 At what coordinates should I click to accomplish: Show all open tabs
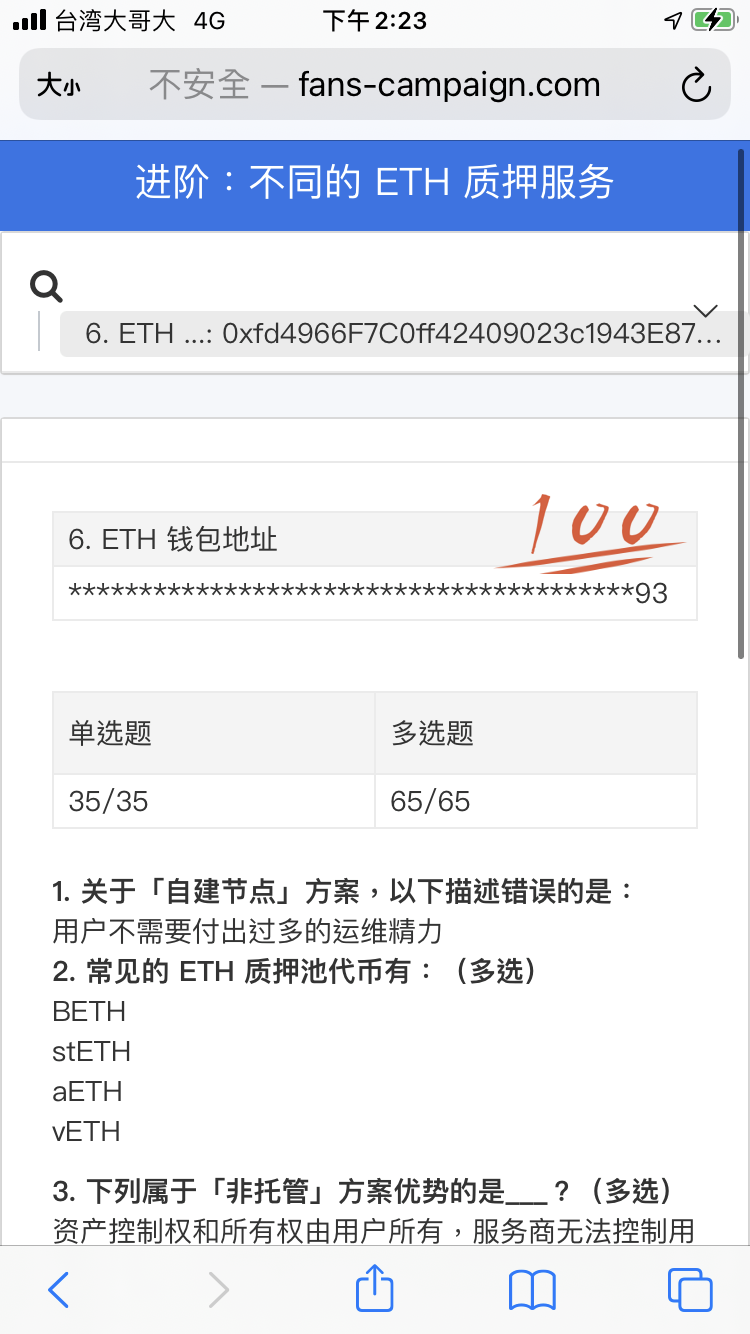click(690, 1290)
